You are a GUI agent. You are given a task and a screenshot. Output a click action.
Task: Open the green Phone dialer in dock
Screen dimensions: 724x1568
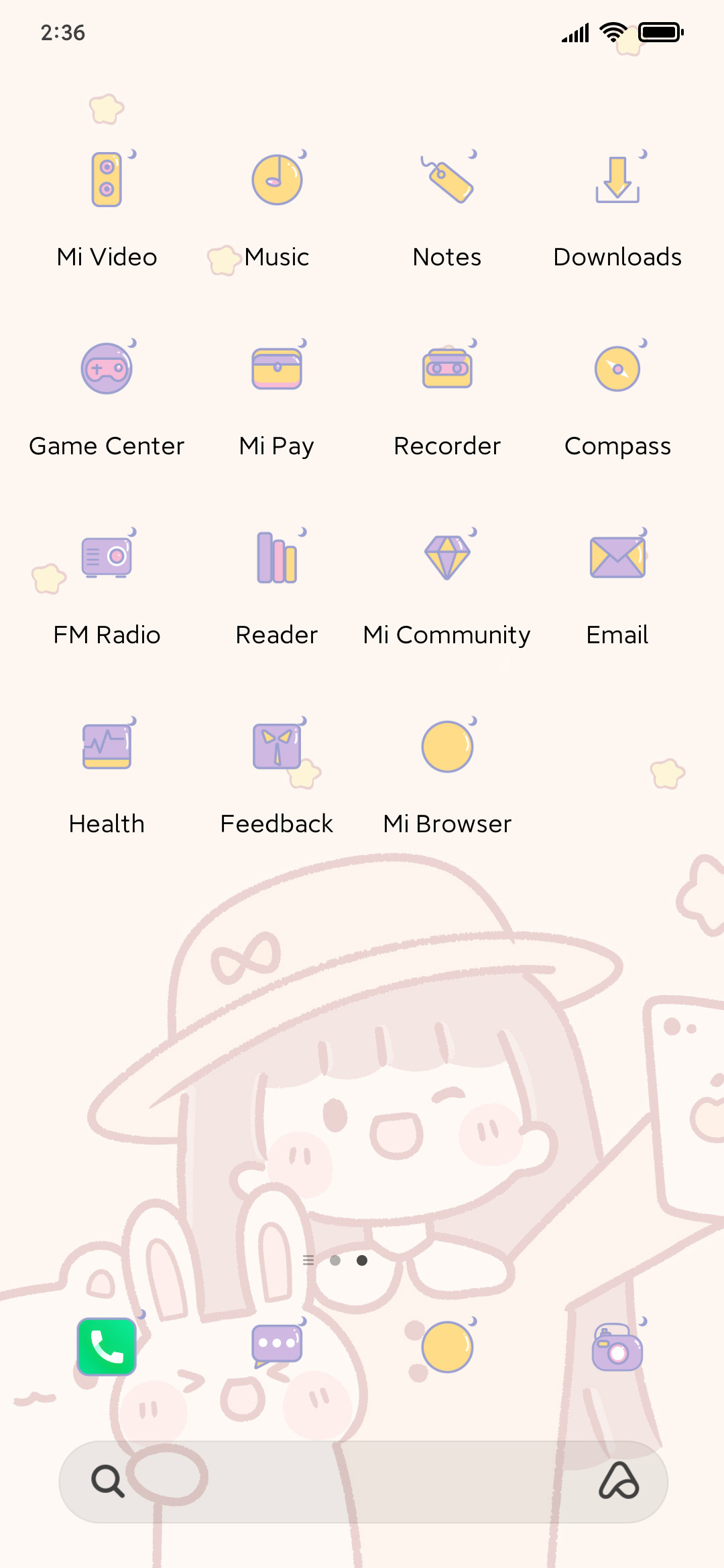point(107,1347)
